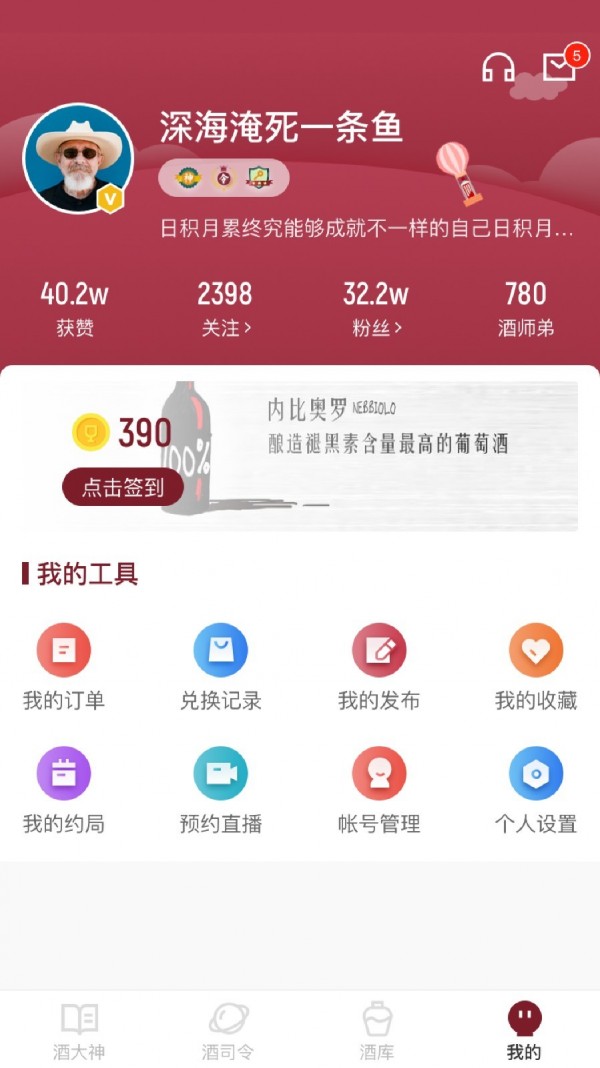View 我的发布 posts
This screenshot has width=600, height=1068.
point(379,665)
